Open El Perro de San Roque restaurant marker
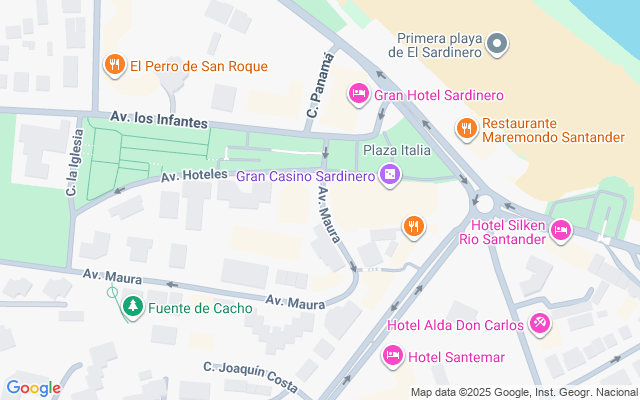The image size is (640, 400). [x=115, y=66]
